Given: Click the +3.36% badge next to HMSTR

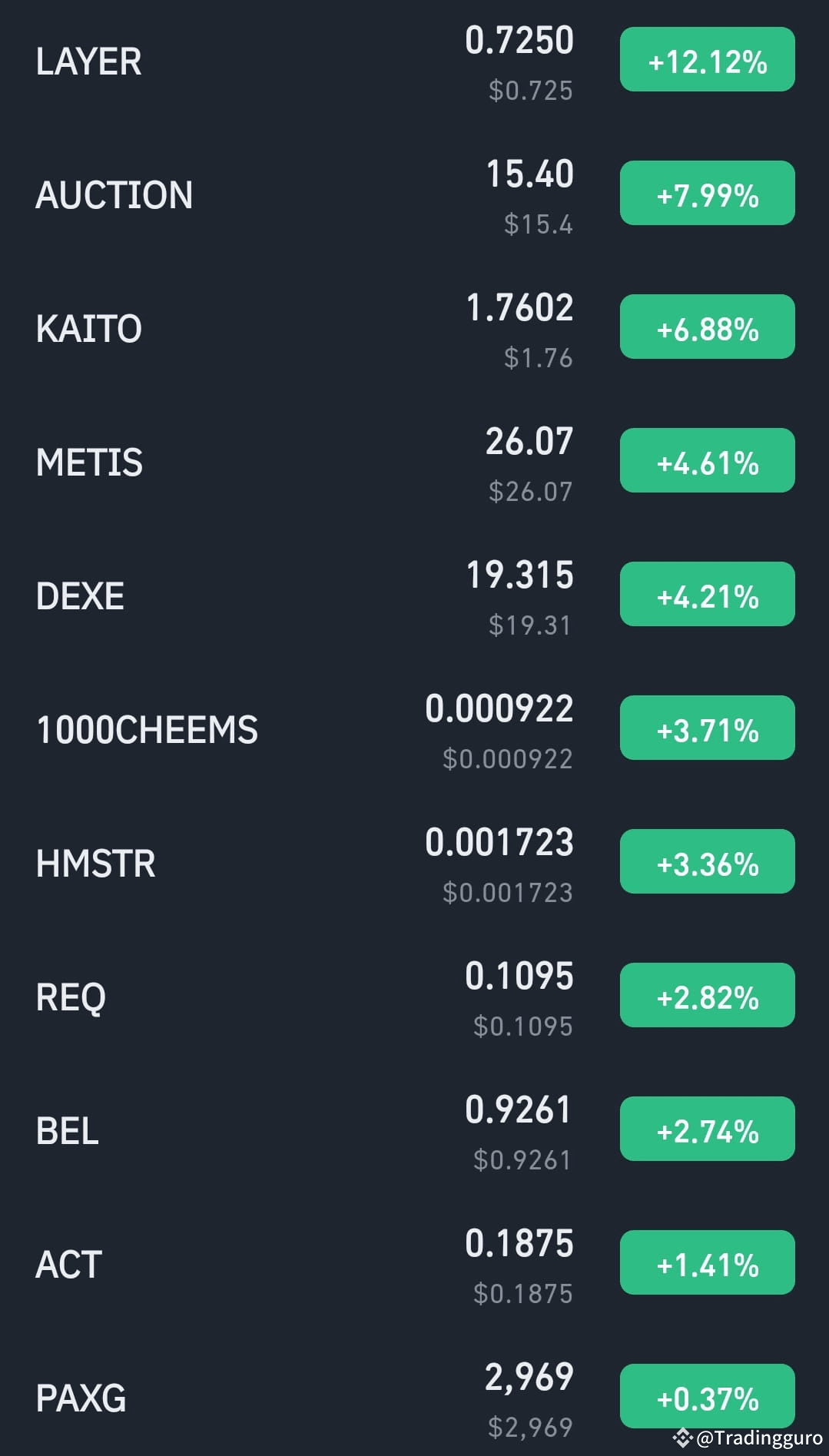Looking at the screenshot, I should pos(706,861).
